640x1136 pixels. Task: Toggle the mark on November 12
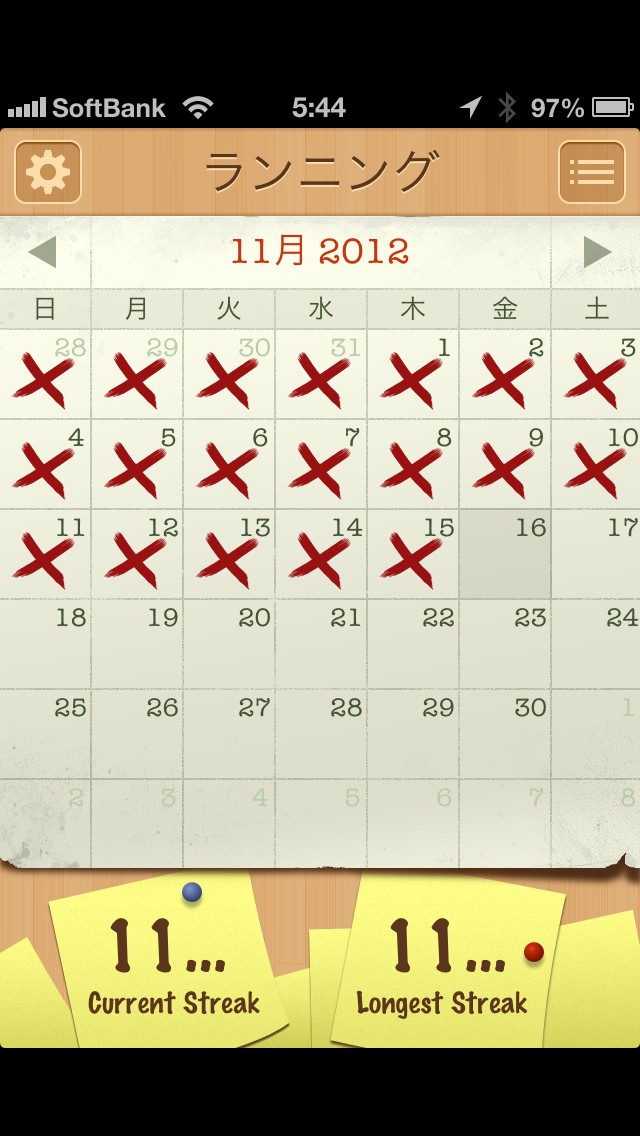click(x=137, y=555)
